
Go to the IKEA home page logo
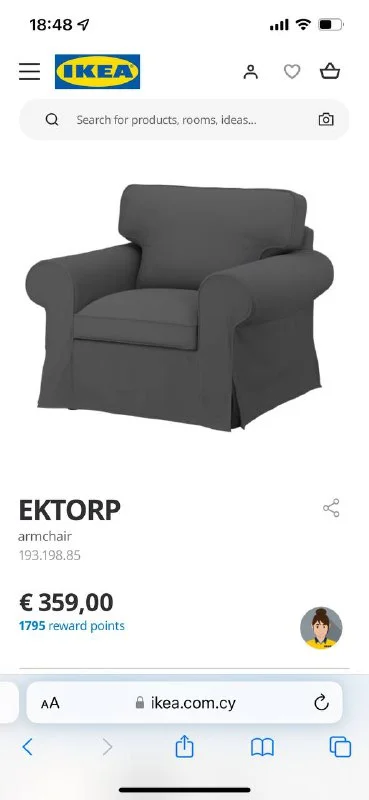97,71
